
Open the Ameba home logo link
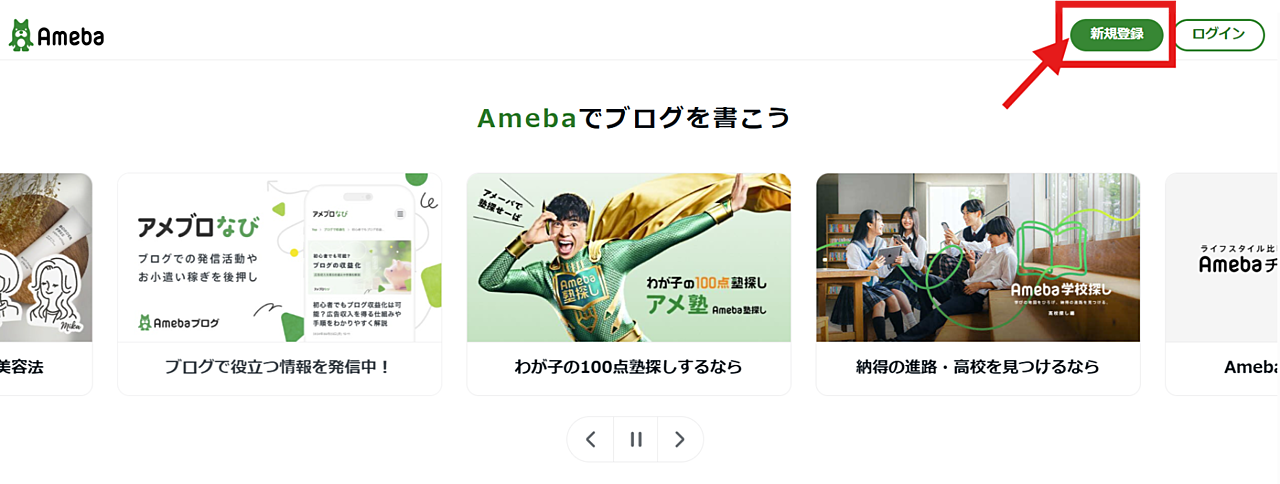57,36
